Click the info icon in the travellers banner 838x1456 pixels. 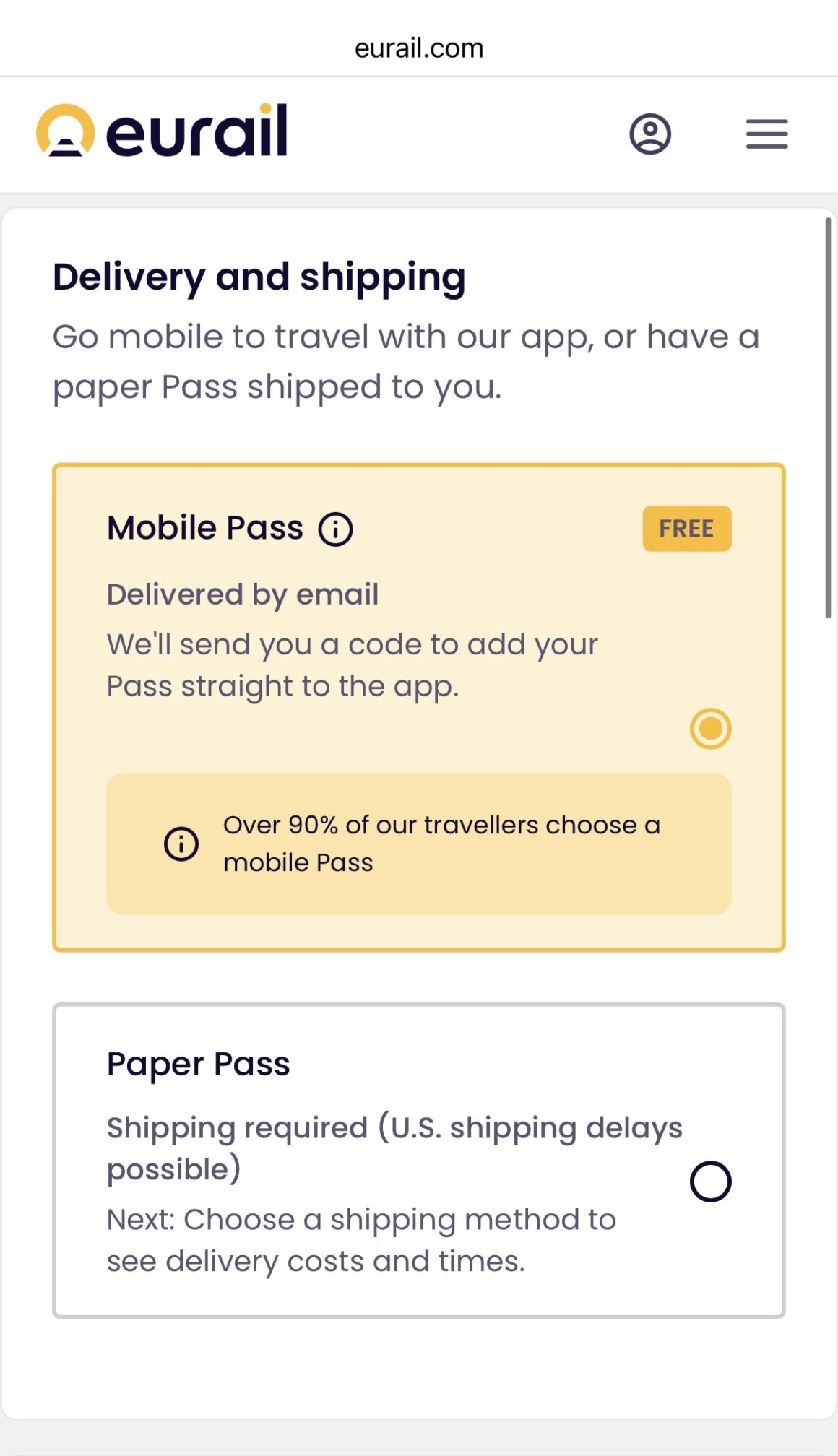[181, 844]
